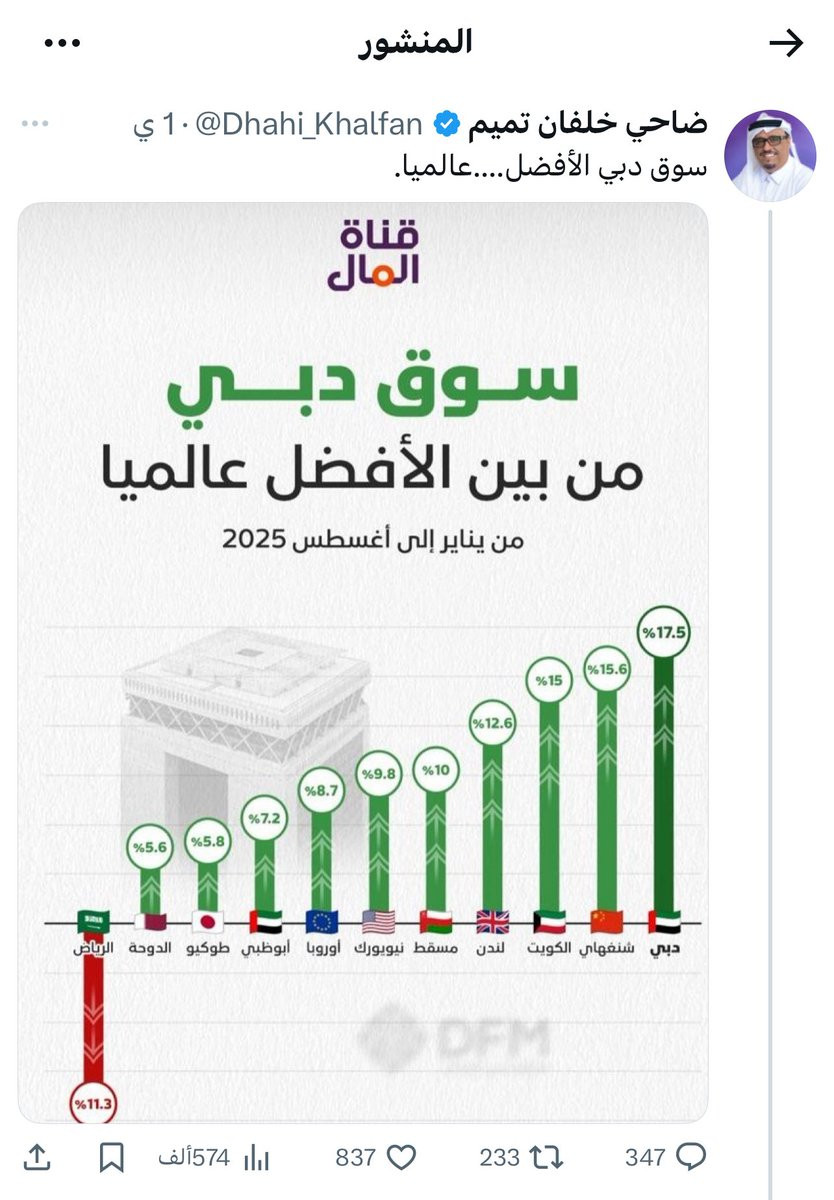View the post's 574K views analytics
The height and width of the screenshot is (1200, 834).
[214, 1158]
